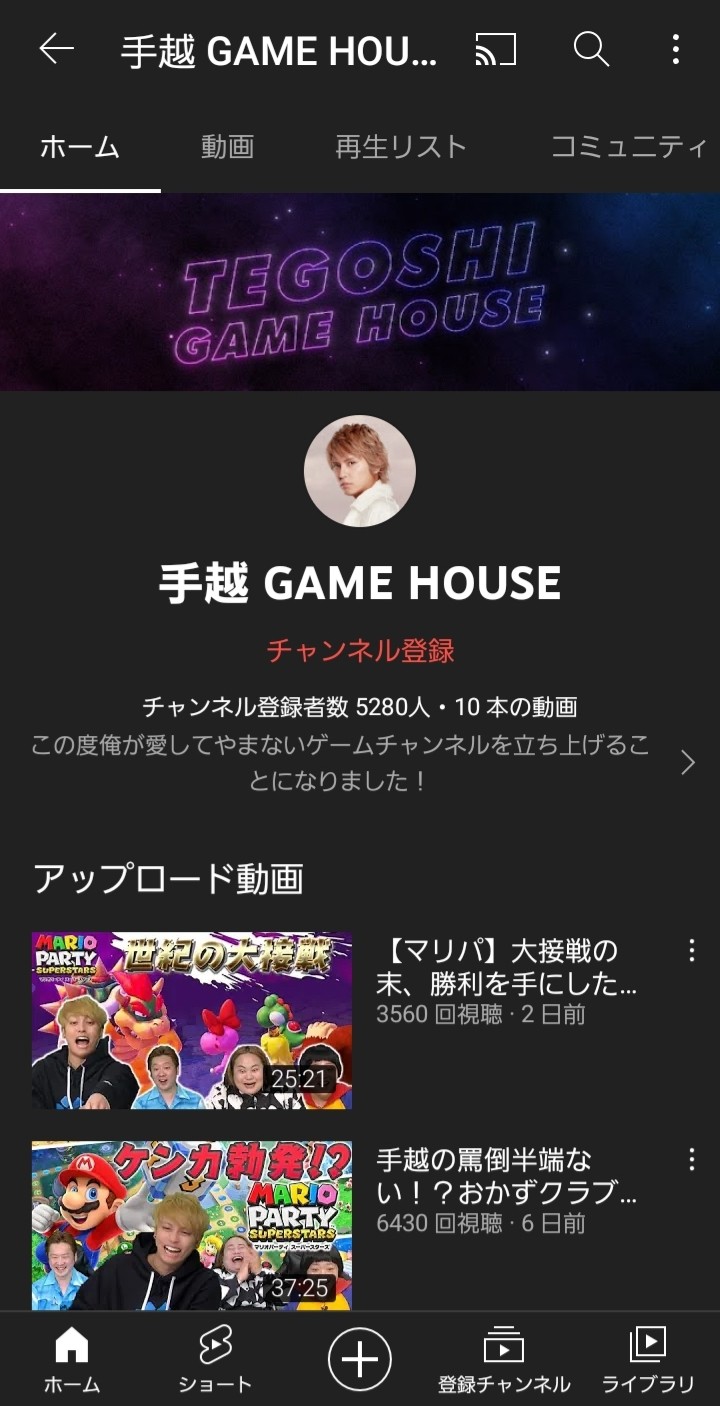The image size is (720, 1406).
Task: Play the 手越の罵倒半端ない video
Action: [192, 1225]
